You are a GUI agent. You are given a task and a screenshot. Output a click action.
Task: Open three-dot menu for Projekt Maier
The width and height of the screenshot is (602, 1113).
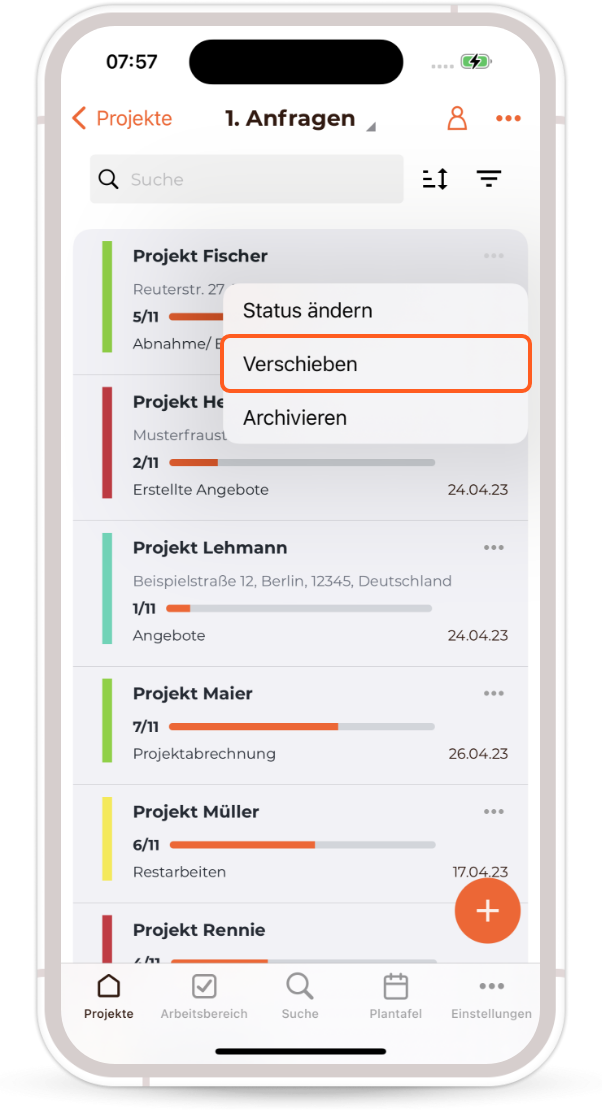pyautogui.click(x=493, y=694)
